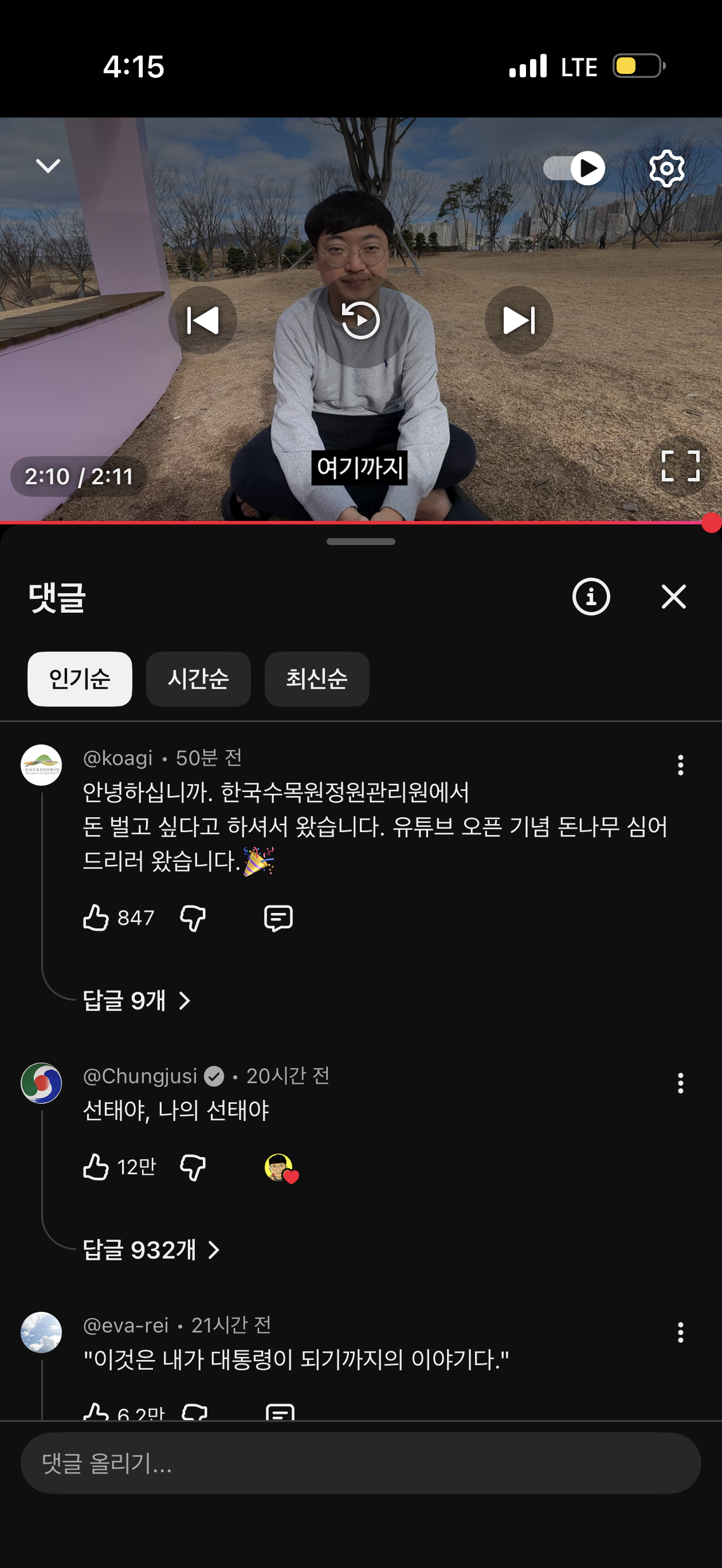Screen dimensions: 722x1568
Task: Toggle the autoplay switch
Action: pos(574,168)
